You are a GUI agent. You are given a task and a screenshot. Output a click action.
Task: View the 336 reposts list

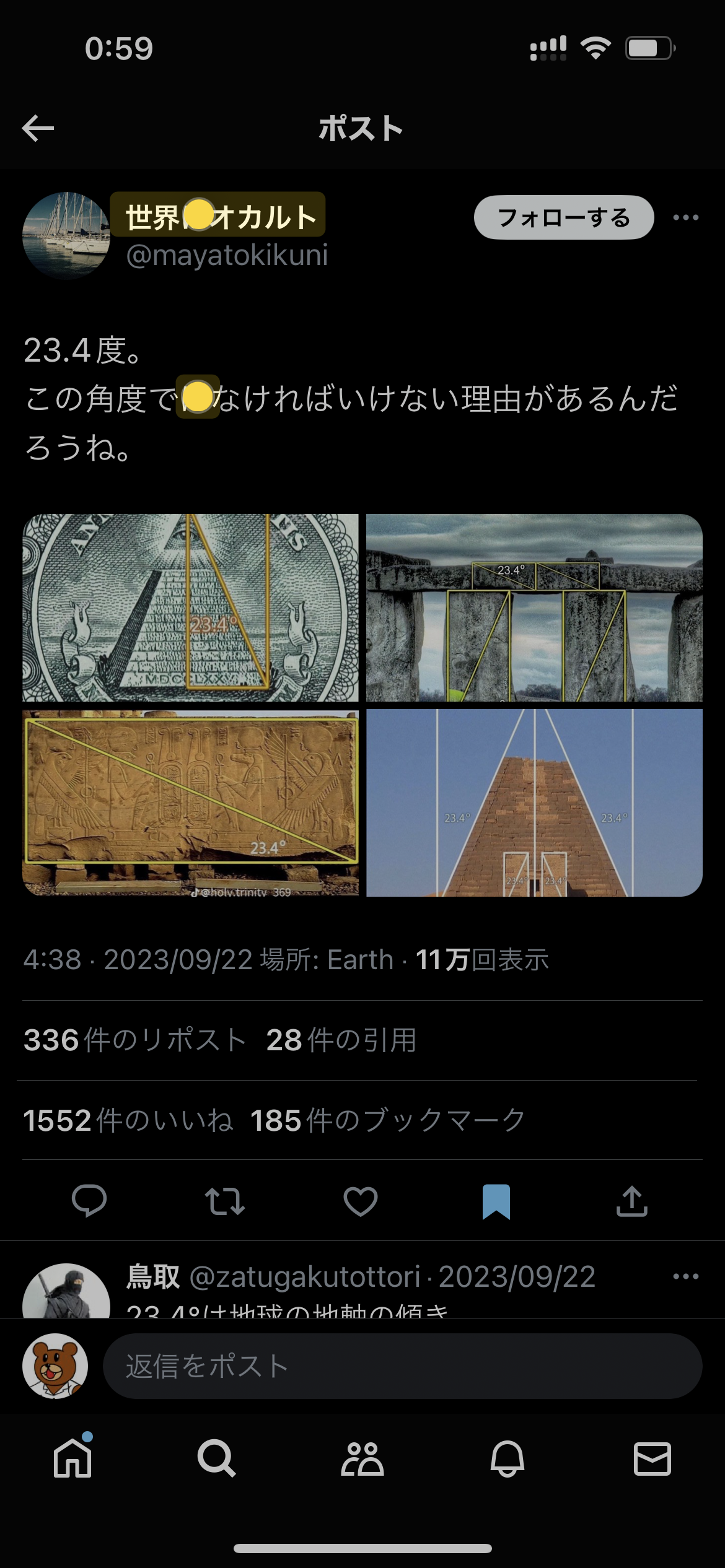[134, 1040]
